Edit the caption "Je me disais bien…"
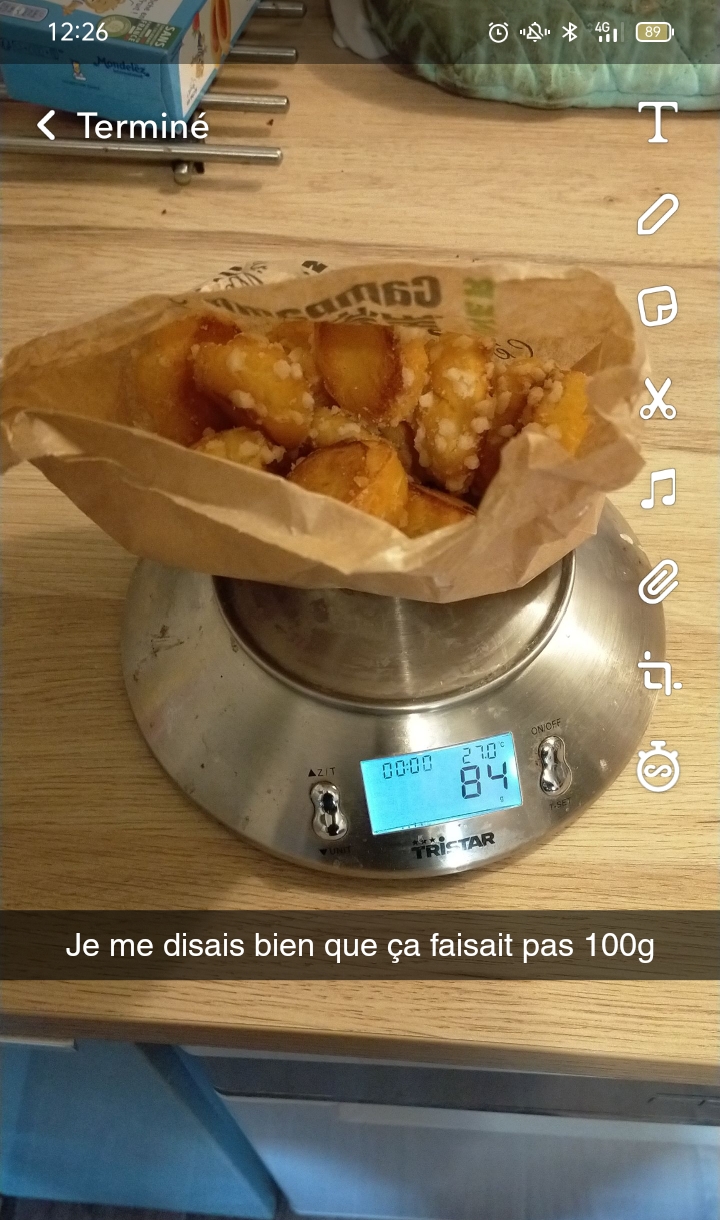 [360, 945]
